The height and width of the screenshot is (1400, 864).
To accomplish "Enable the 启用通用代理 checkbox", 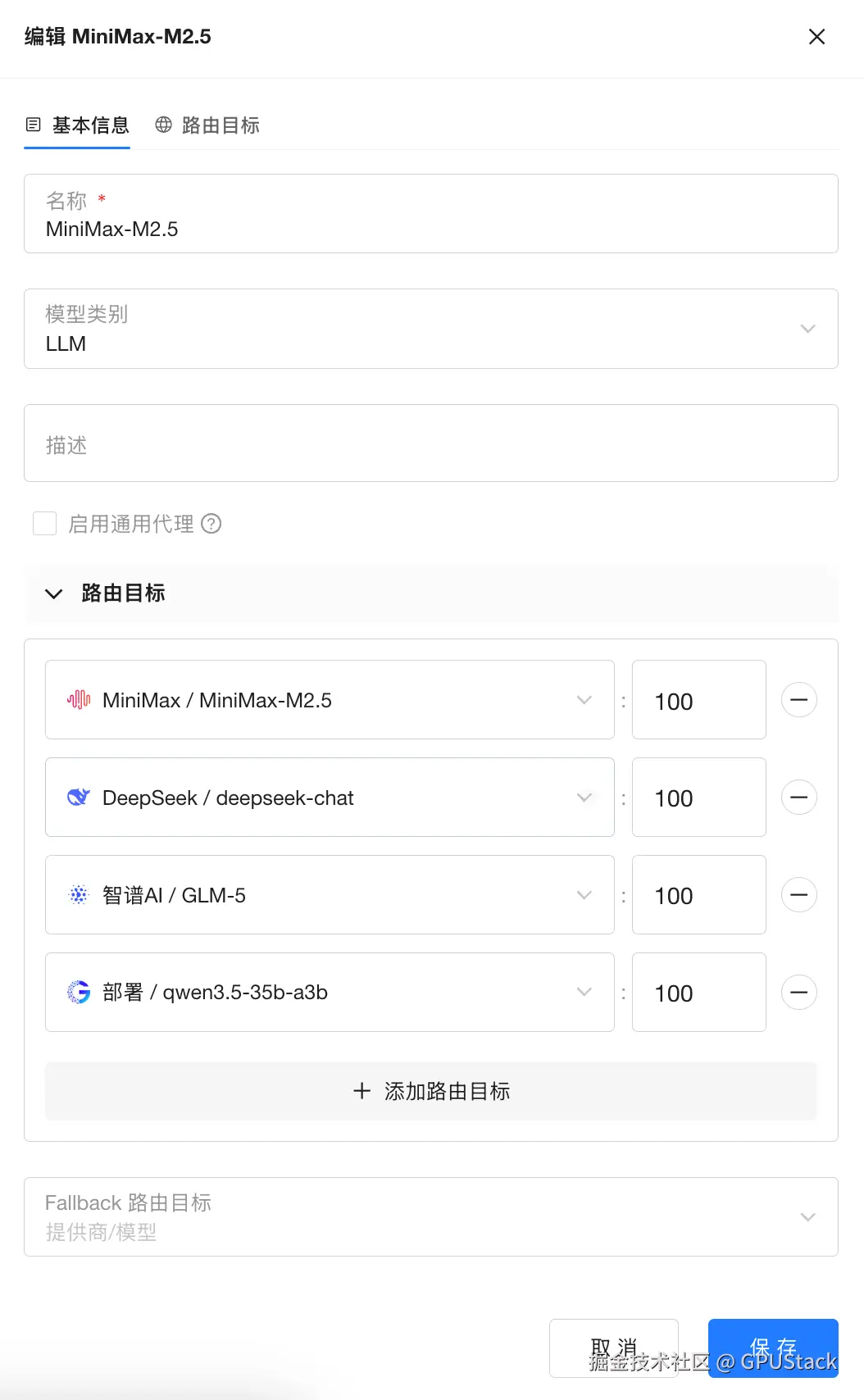I will (45, 524).
